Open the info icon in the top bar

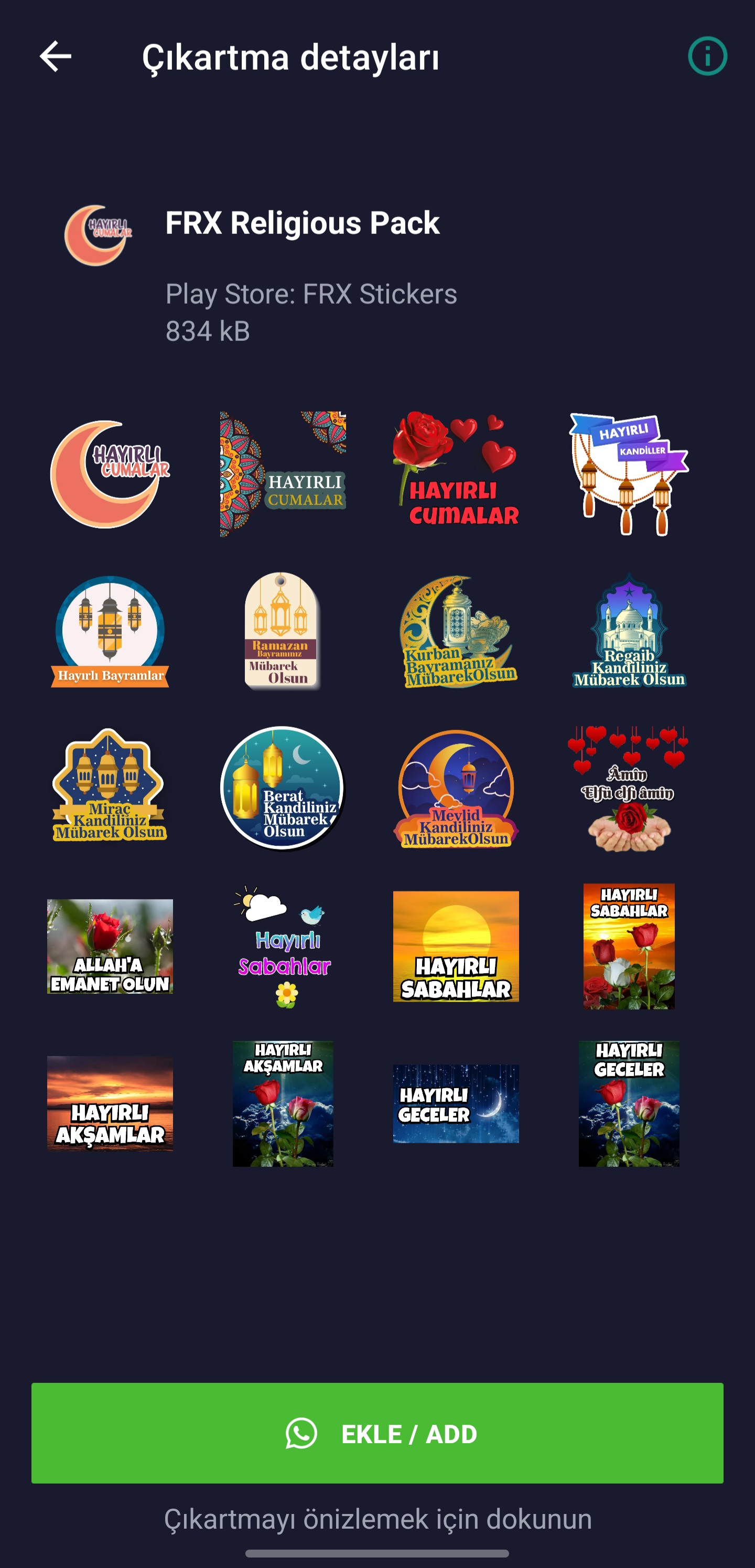pos(707,57)
